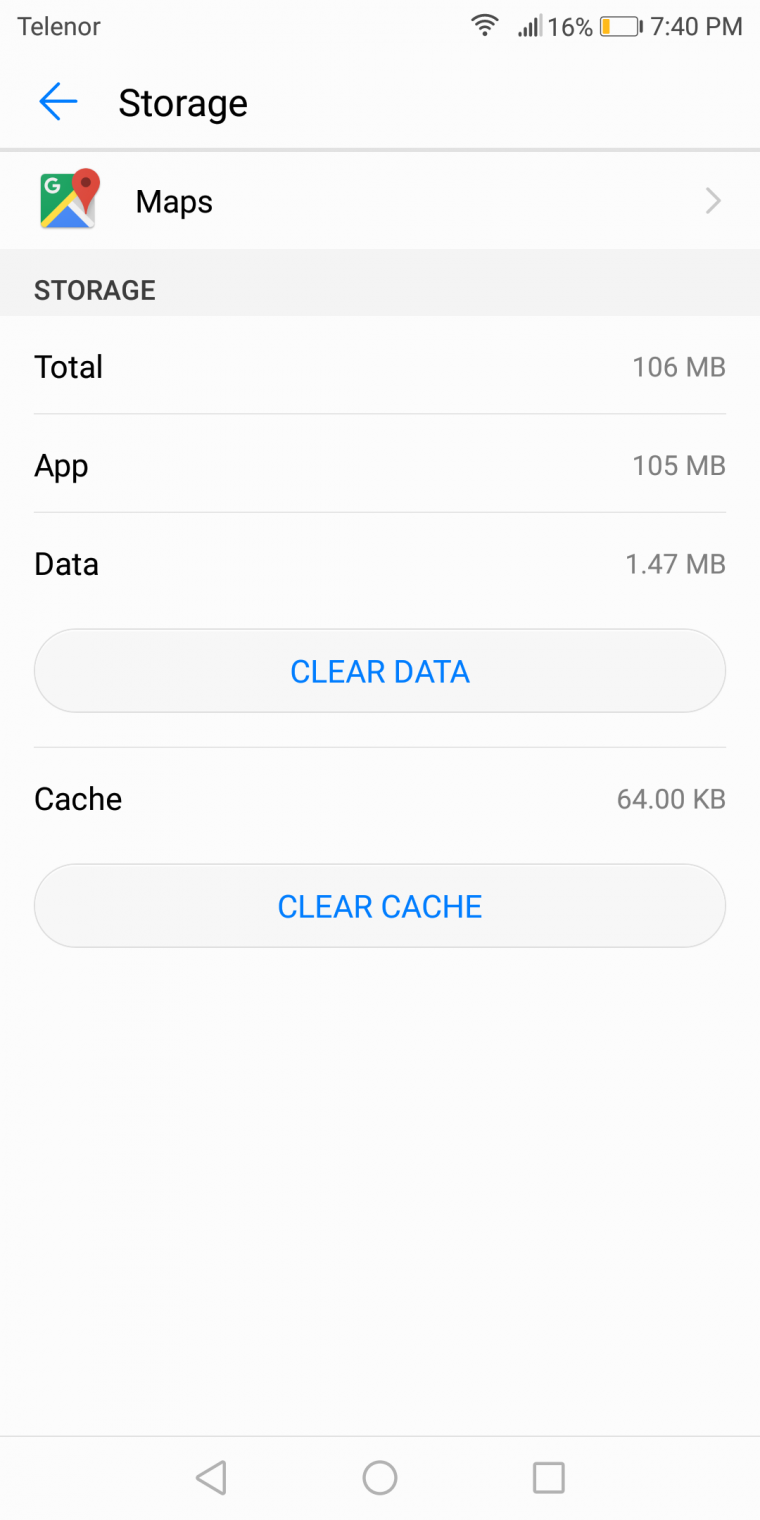The width and height of the screenshot is (760, 1520).
Task: Open the Maps app info row
Action: pos(380,202)
